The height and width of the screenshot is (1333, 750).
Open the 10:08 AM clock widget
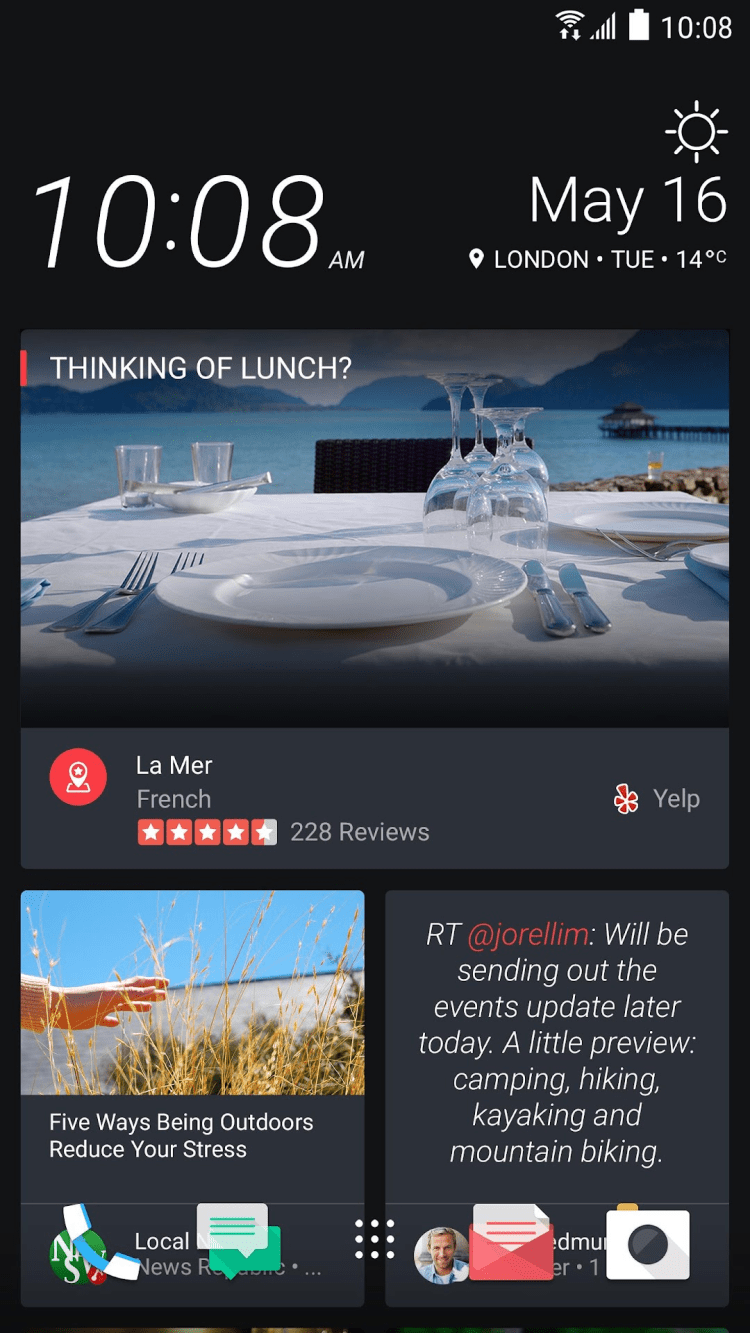coord(190,222)
